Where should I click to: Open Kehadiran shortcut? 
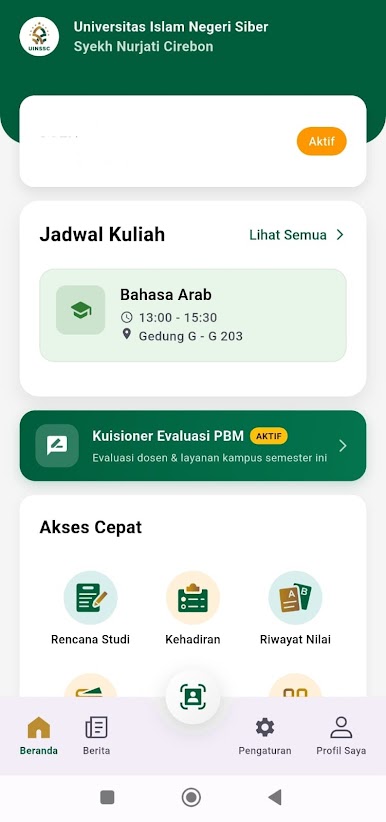192,608
